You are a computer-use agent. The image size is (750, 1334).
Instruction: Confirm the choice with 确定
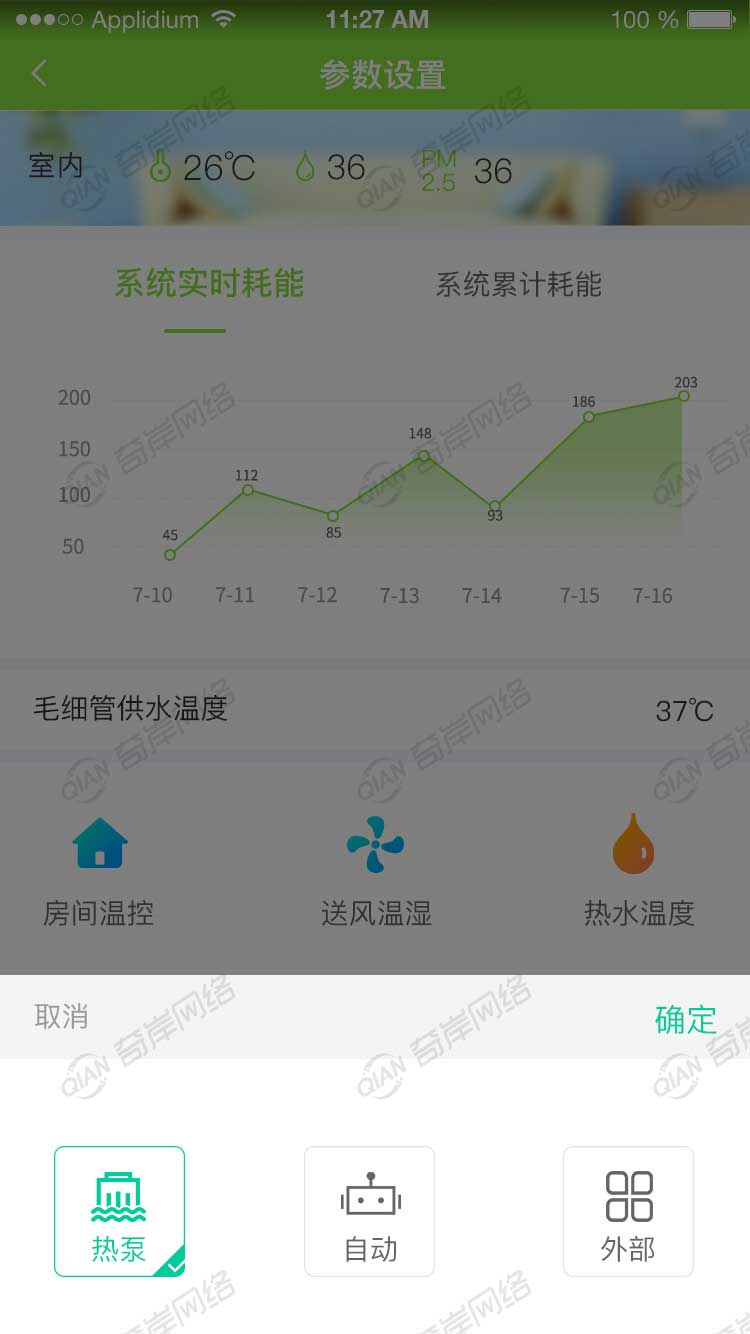686,1019
